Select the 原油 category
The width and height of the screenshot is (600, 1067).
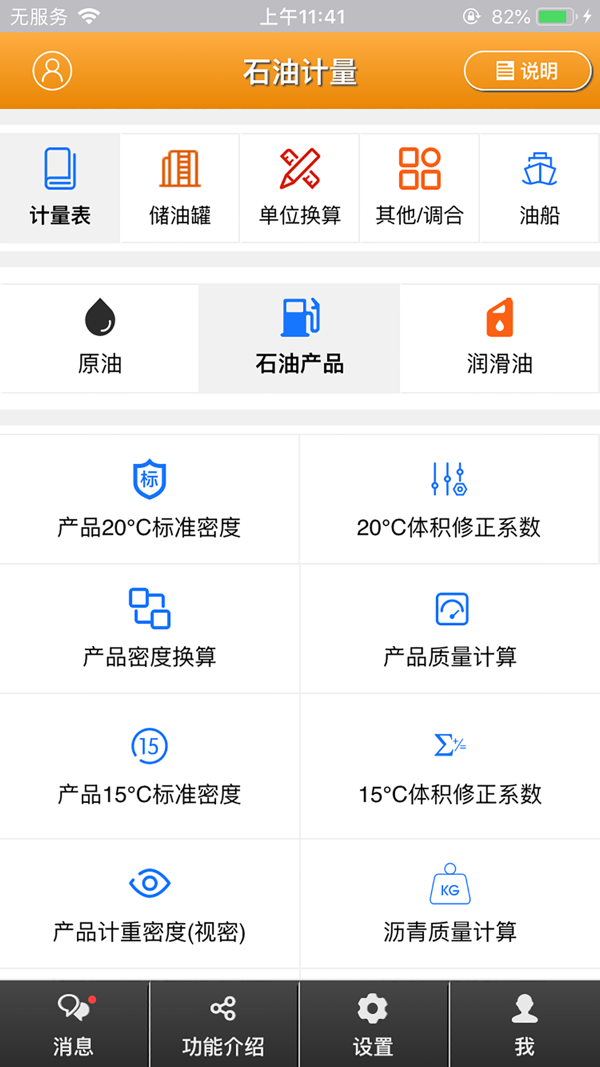point(100,338)
